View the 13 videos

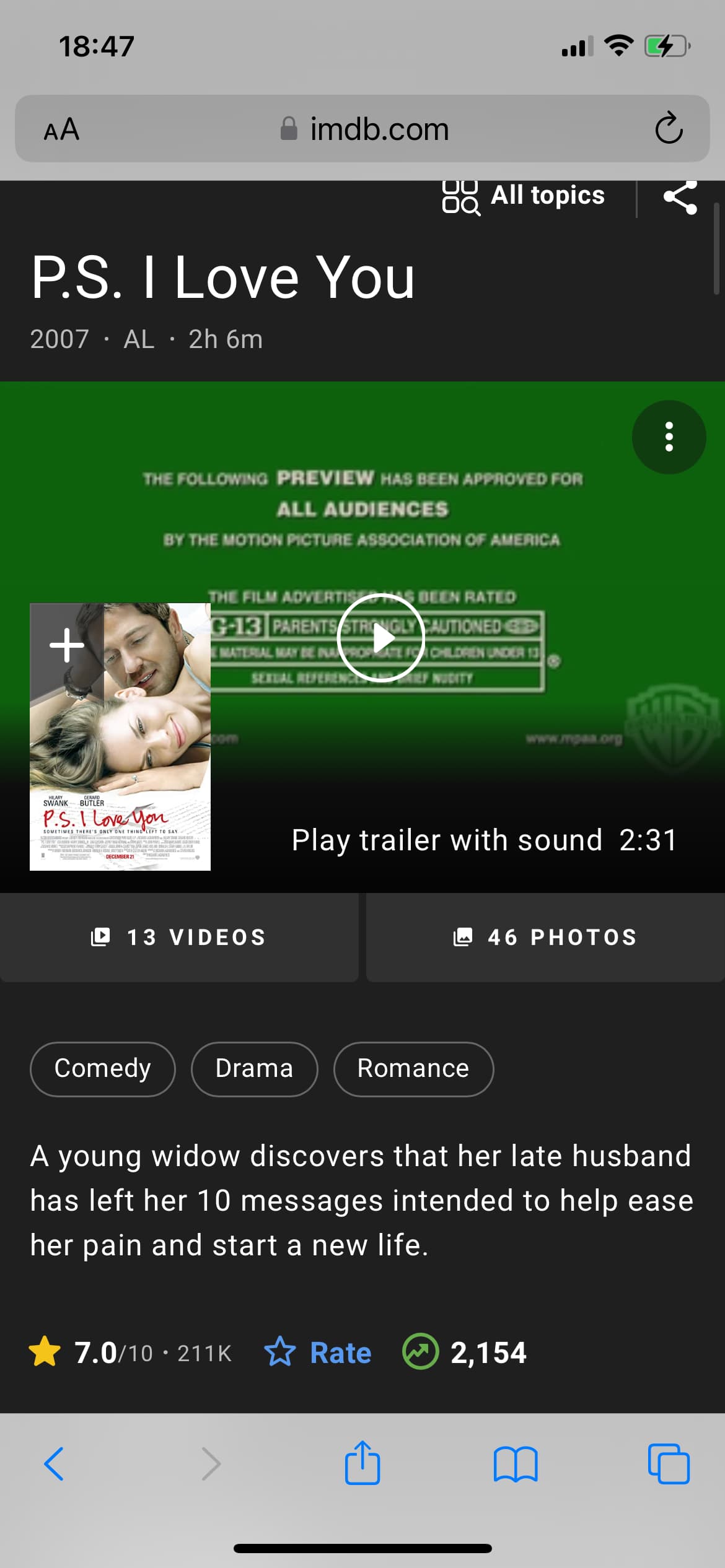tap(179, 938)
